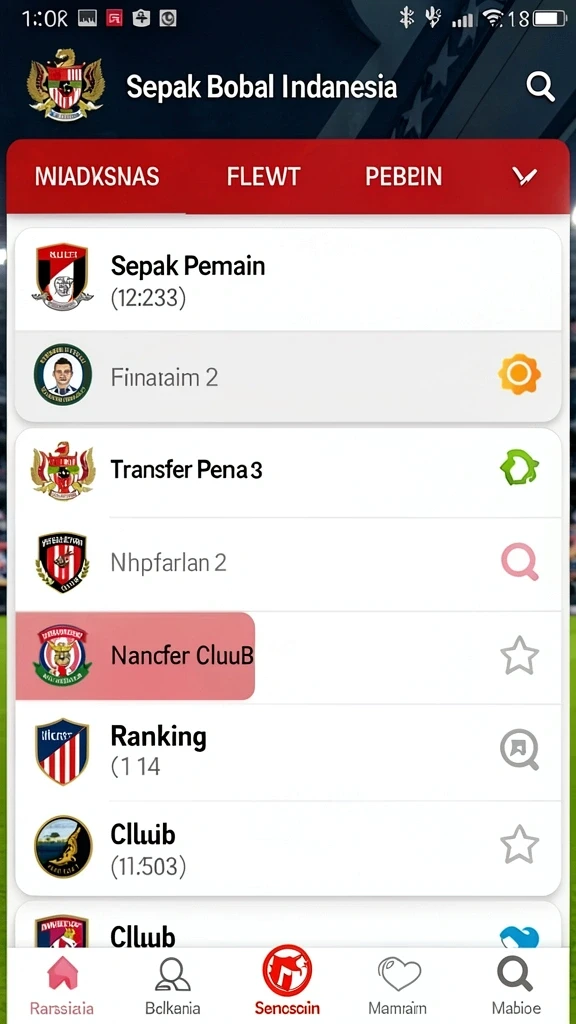Tap the orange gear icon beside Finataim 2

pos(519,374)
